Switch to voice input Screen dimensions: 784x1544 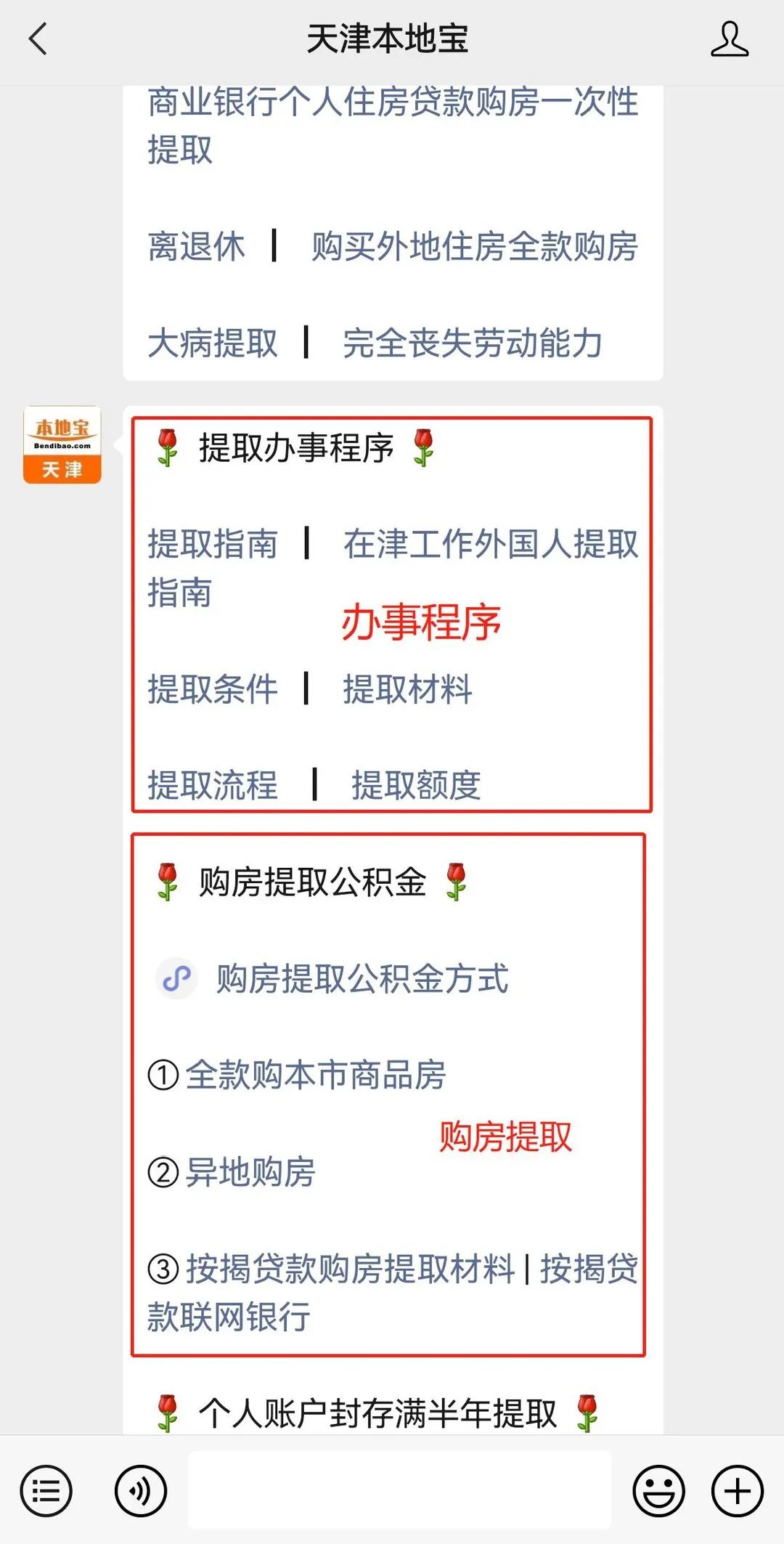(x=140, y=1491)
